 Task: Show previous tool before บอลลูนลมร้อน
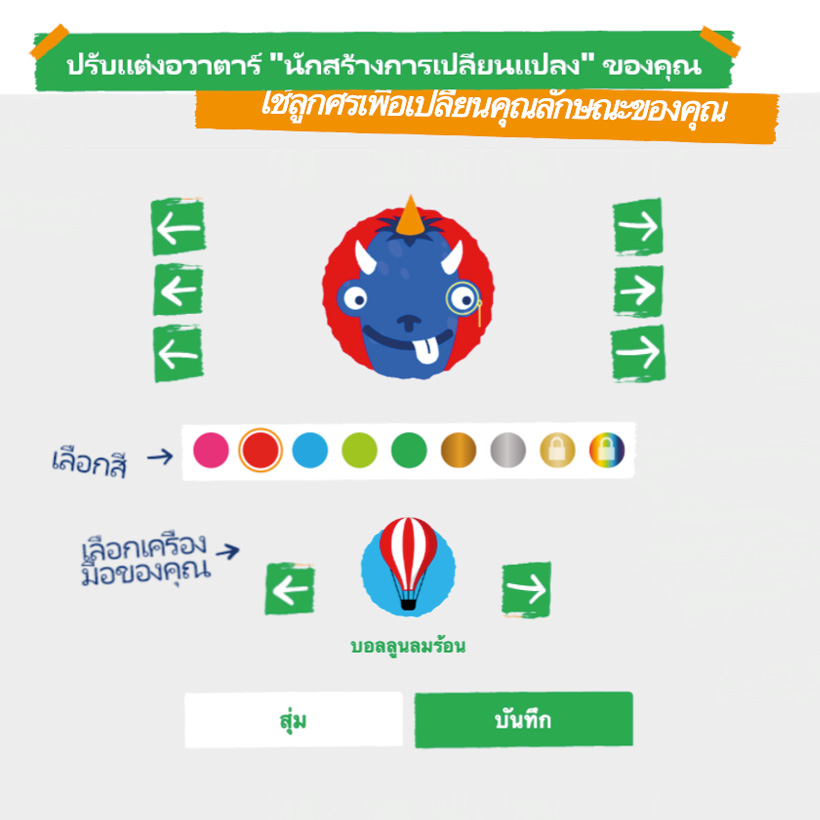tap(290, 590)
